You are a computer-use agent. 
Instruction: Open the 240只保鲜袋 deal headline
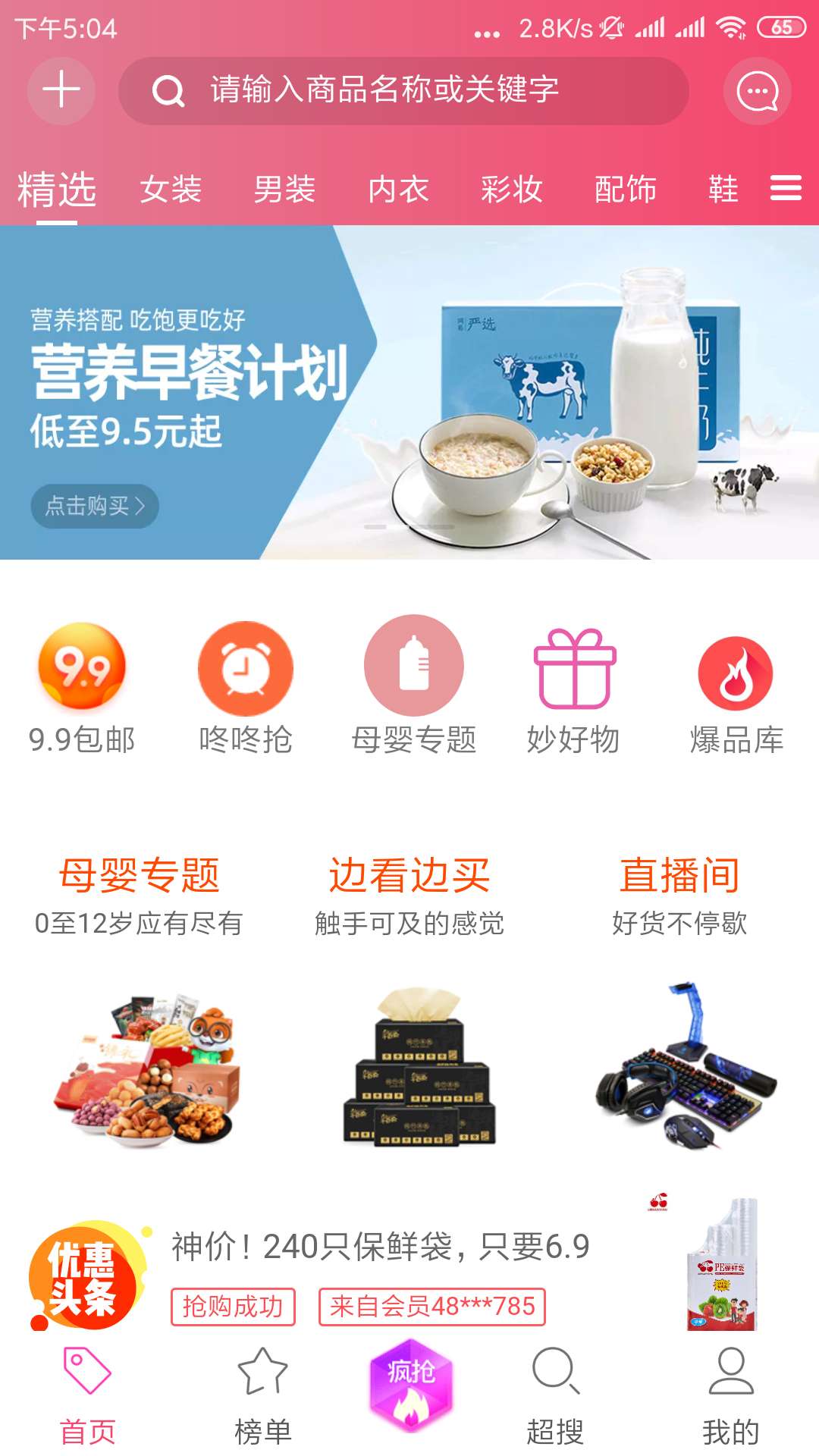click(380, 1247)
